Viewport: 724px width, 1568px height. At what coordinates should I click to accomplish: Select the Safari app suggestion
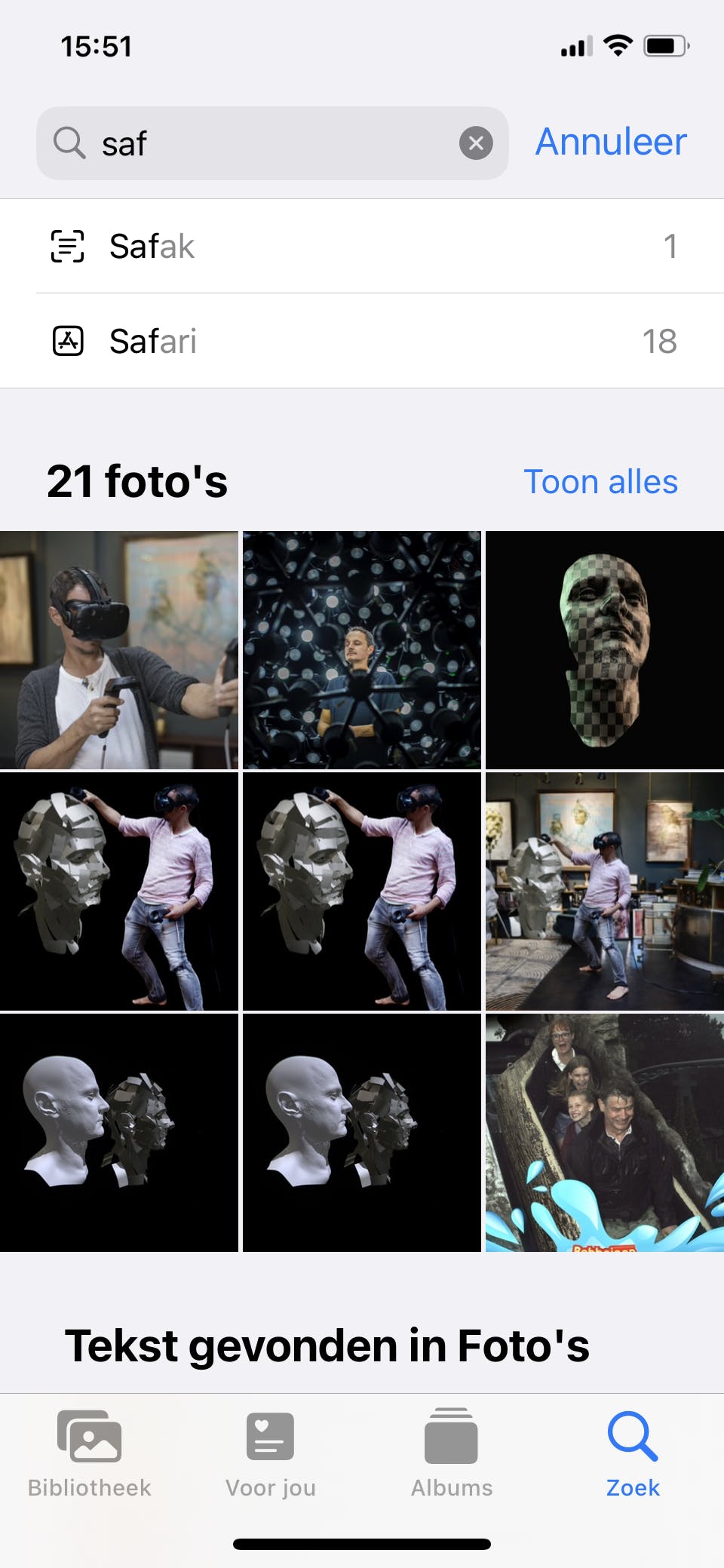point(362,342)
